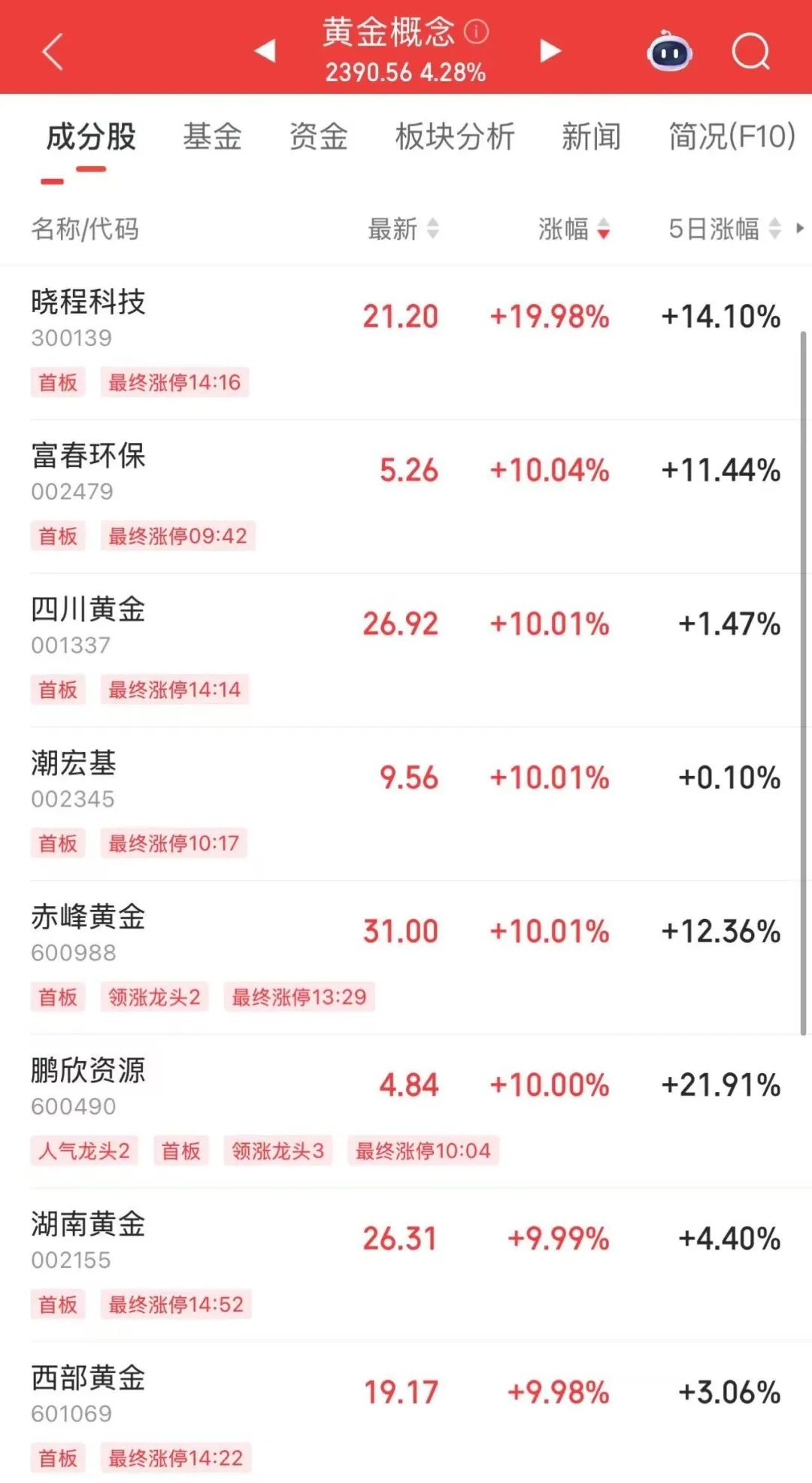Viewport: 812px width, 1483px height.
Task: Sort the list by 最新 price
Action: tap(402, 229)
